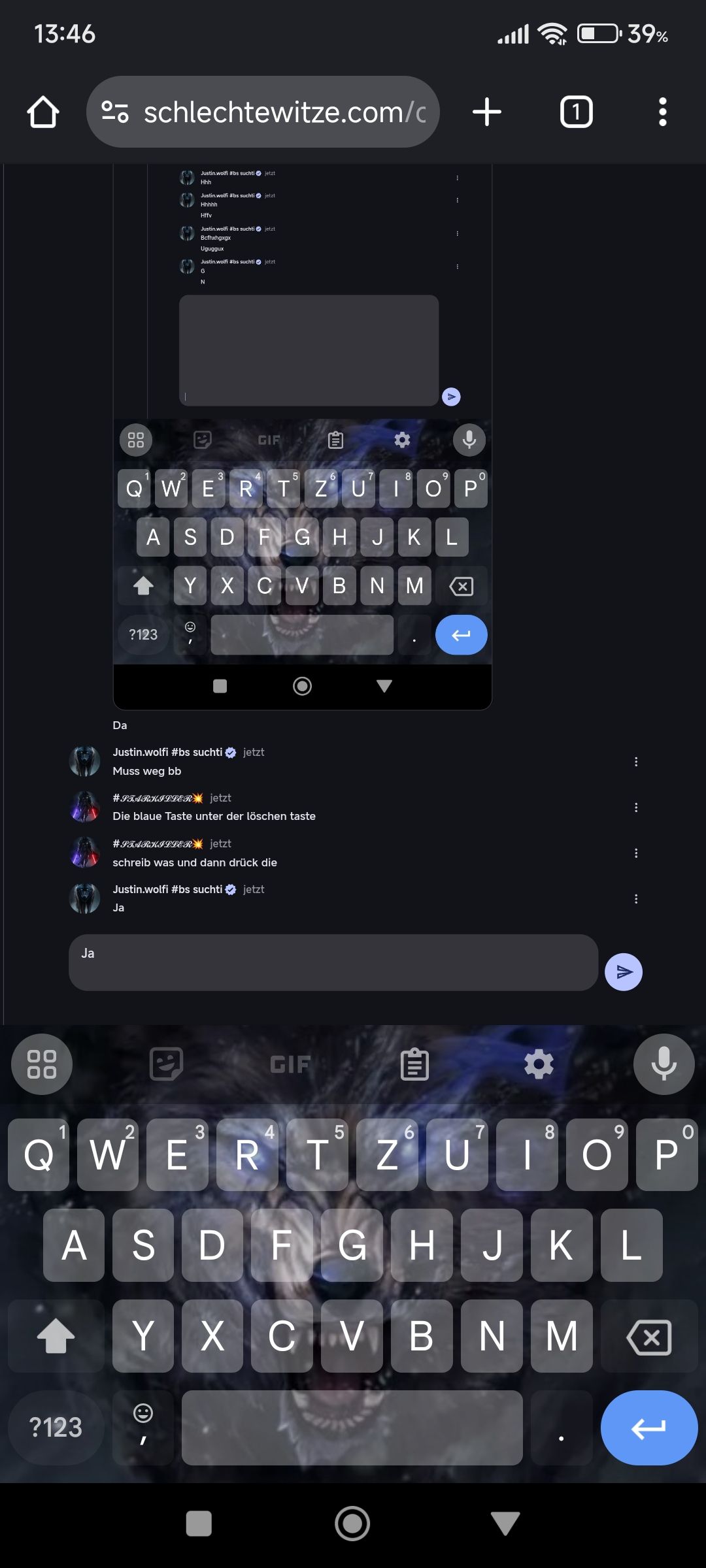The image size is (706, 1568).
Task: Start voice input with the microphone
Action: [664, 1064]
